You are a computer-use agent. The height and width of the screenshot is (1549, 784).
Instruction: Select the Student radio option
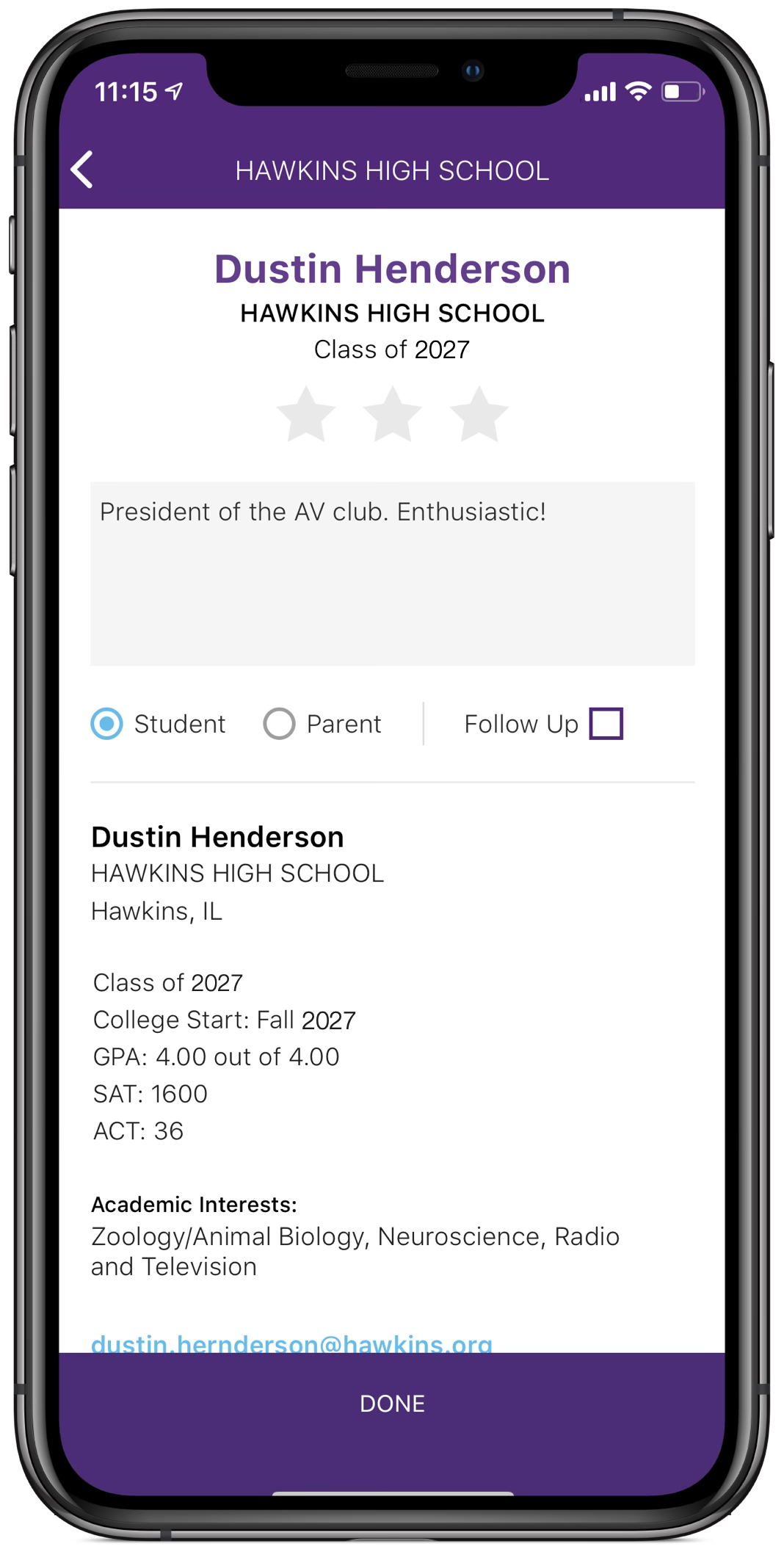point(107,724)
